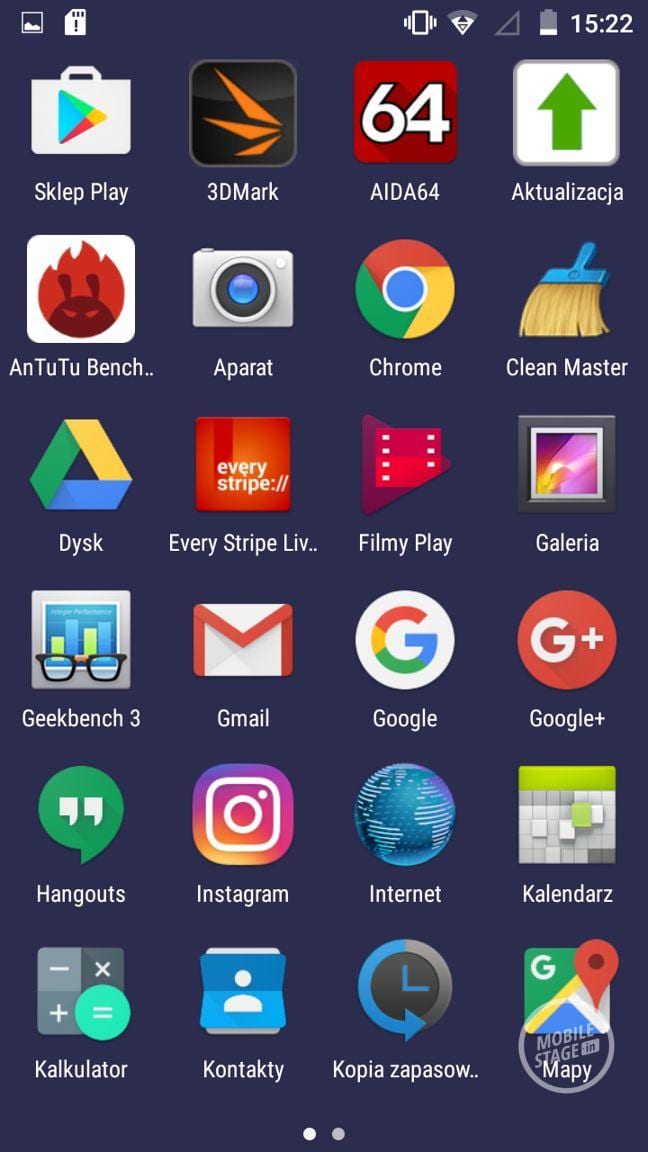Launch Geekbench 3
648x1152 pixels.
point(81,640)
